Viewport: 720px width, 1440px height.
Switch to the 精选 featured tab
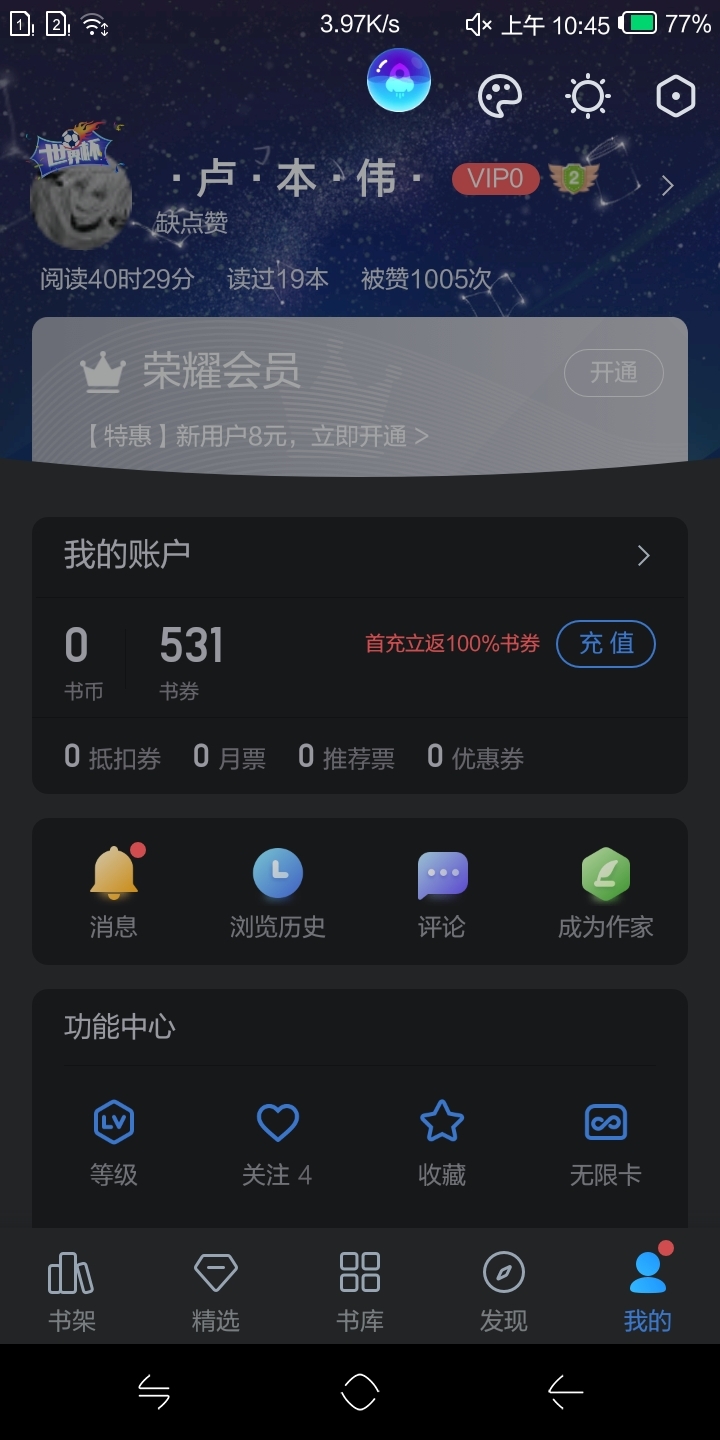click(215, 1291)
